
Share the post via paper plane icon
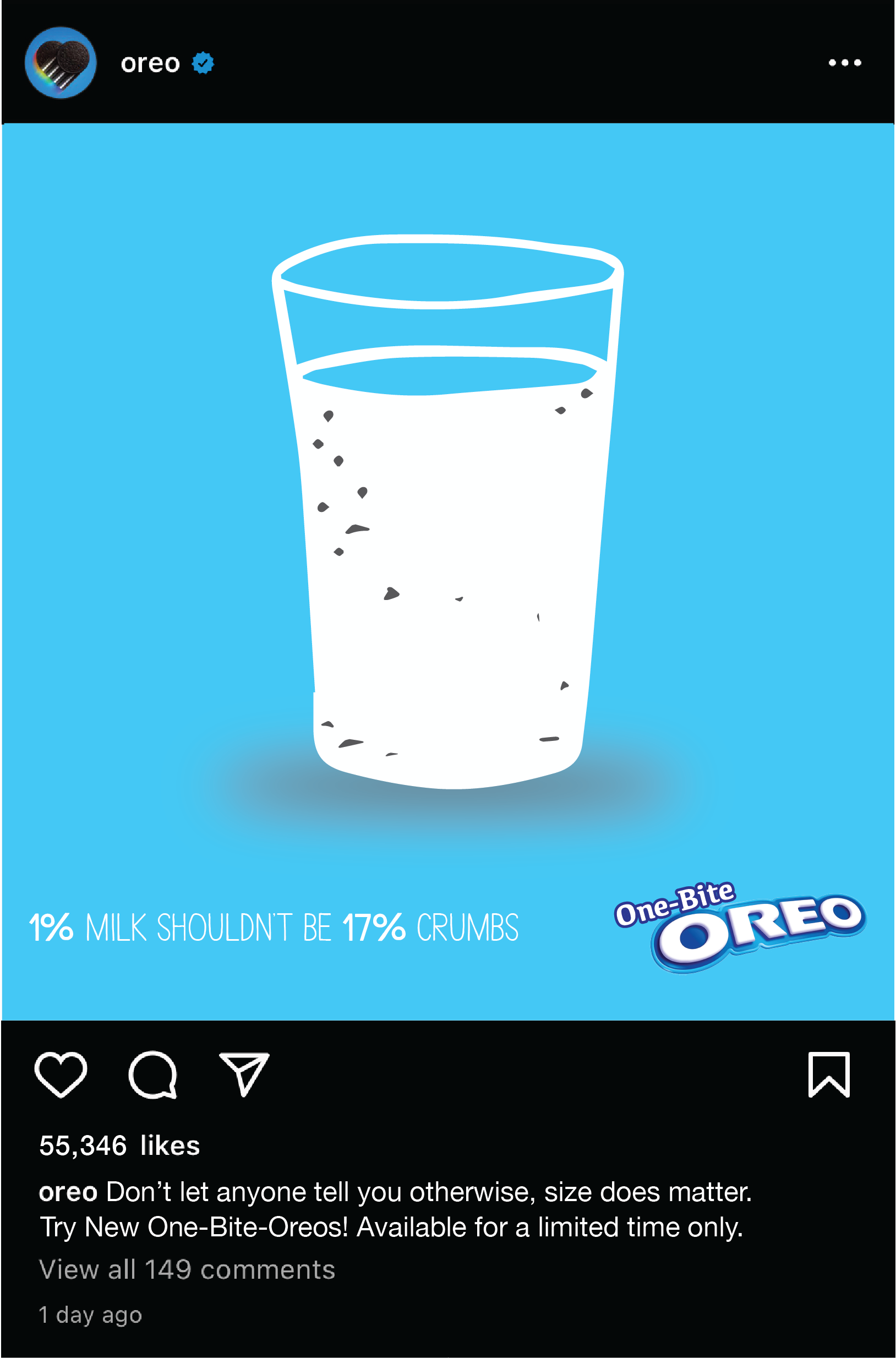click(244, 1074)
